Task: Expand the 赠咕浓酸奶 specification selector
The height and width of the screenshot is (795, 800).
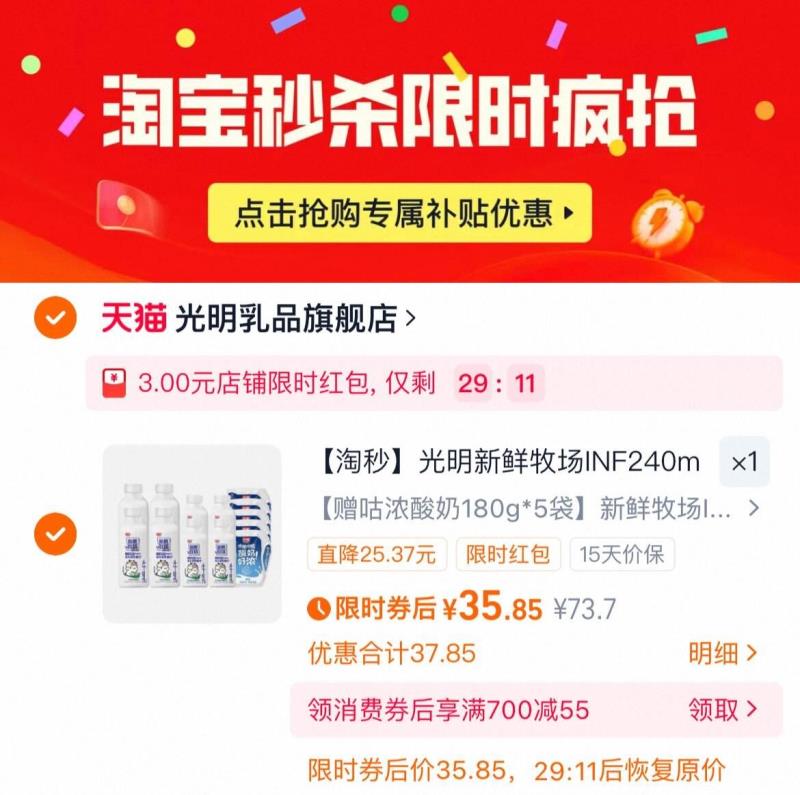Action: point(540,508)
